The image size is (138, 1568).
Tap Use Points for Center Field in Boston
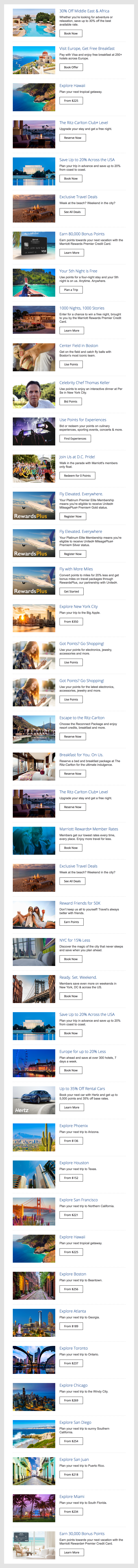71,365
